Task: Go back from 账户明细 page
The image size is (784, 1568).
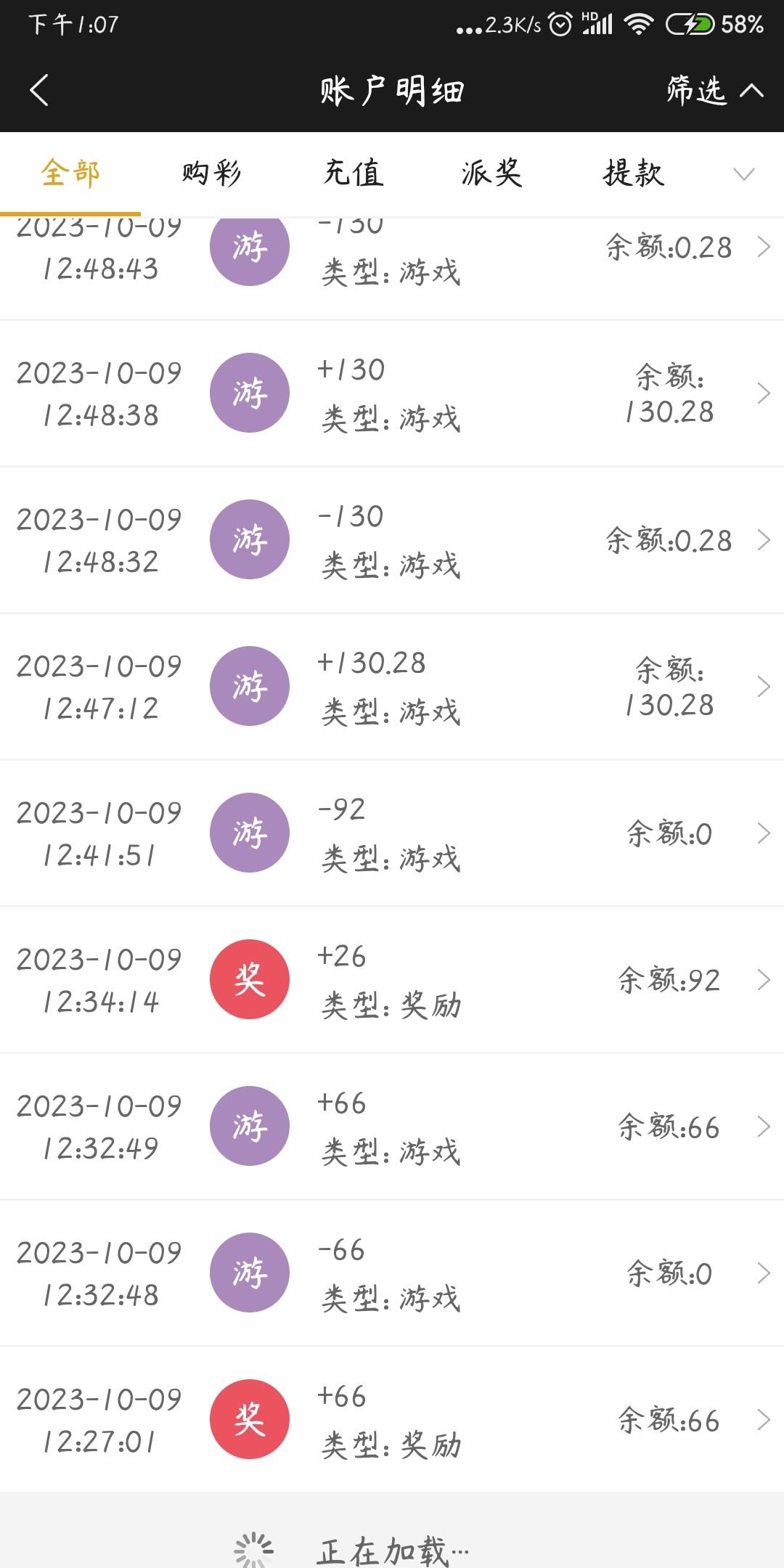Action: point(39,91)
